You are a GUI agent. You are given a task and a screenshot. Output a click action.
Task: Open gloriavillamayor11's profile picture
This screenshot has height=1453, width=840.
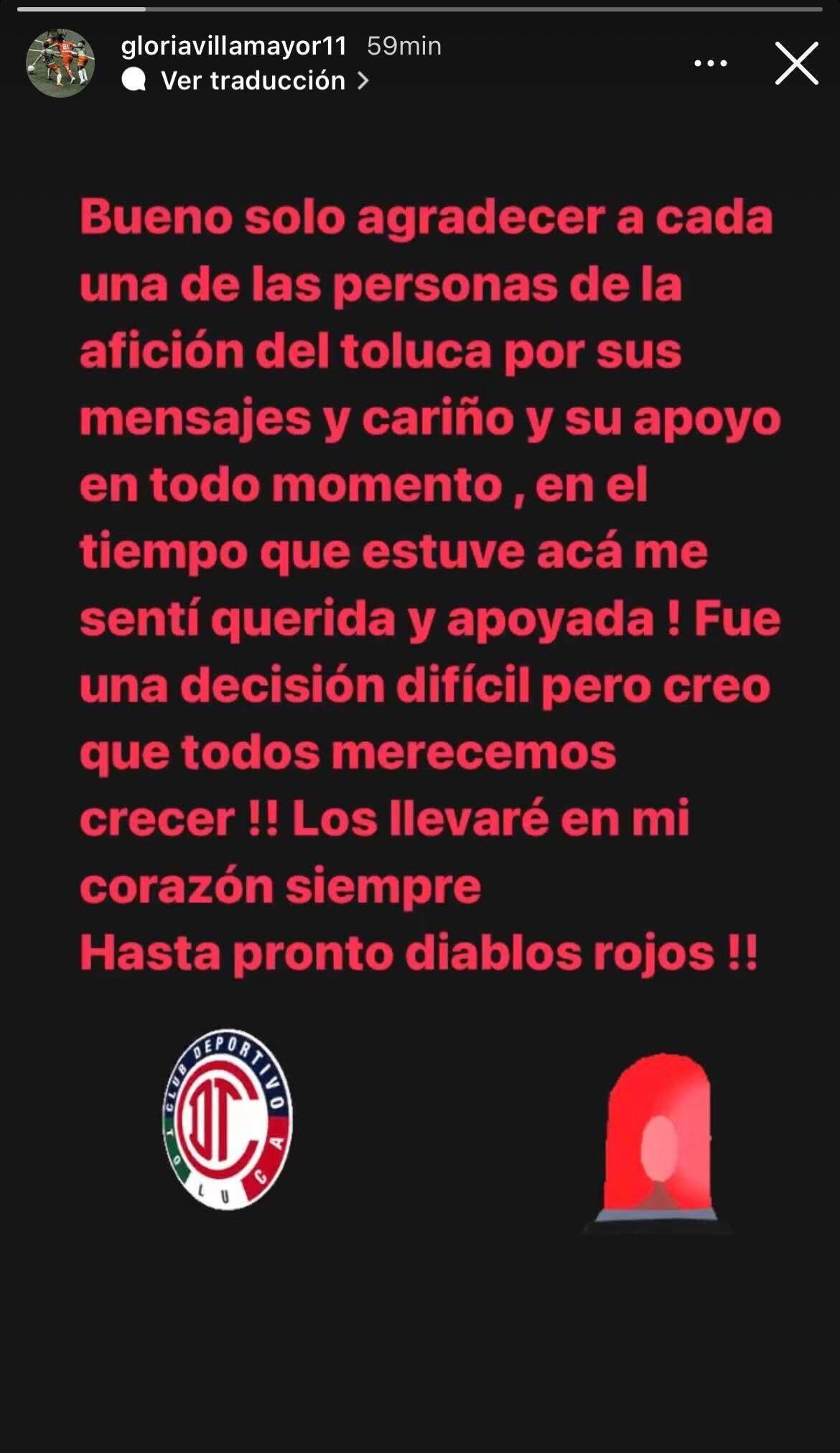tap(60, 63)
